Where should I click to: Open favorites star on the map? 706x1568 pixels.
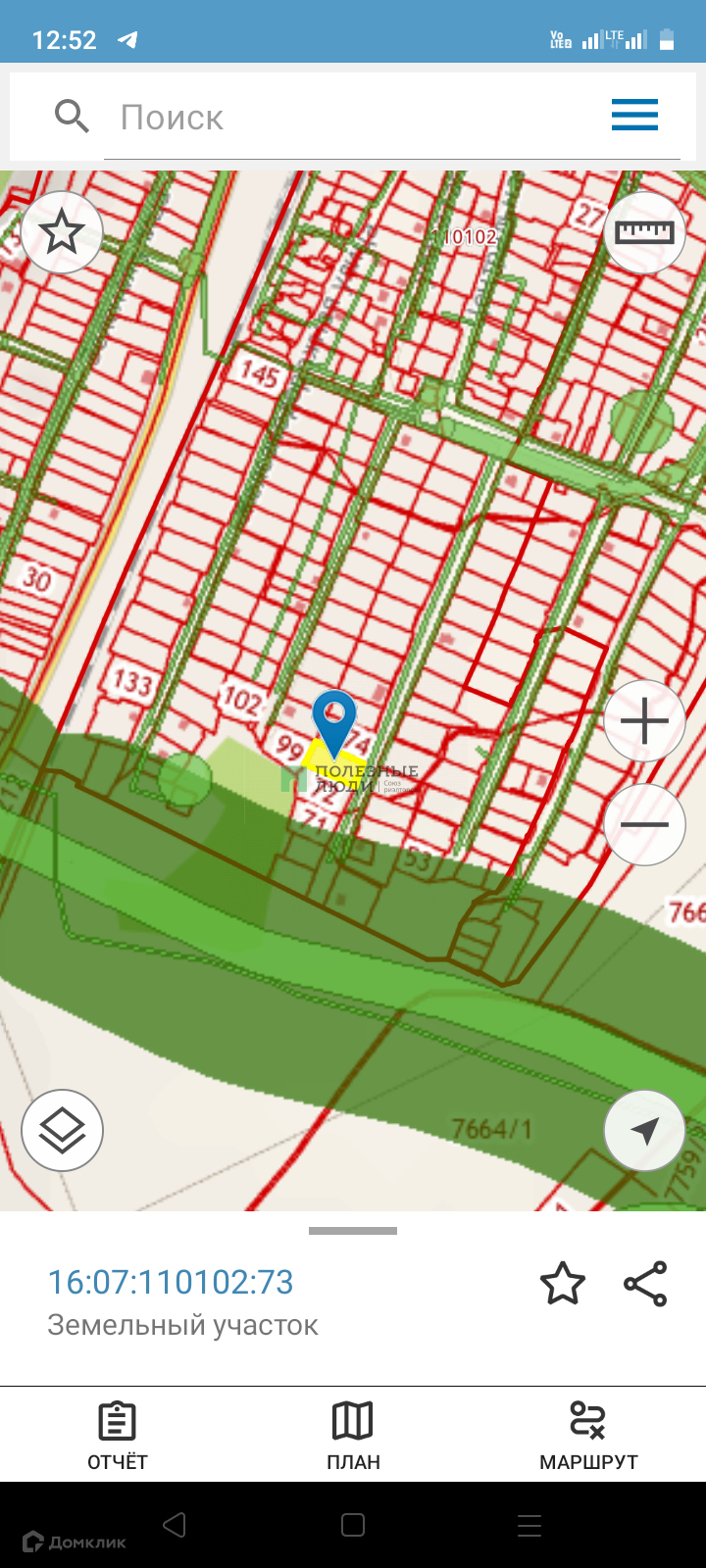[x=62, y=233]
